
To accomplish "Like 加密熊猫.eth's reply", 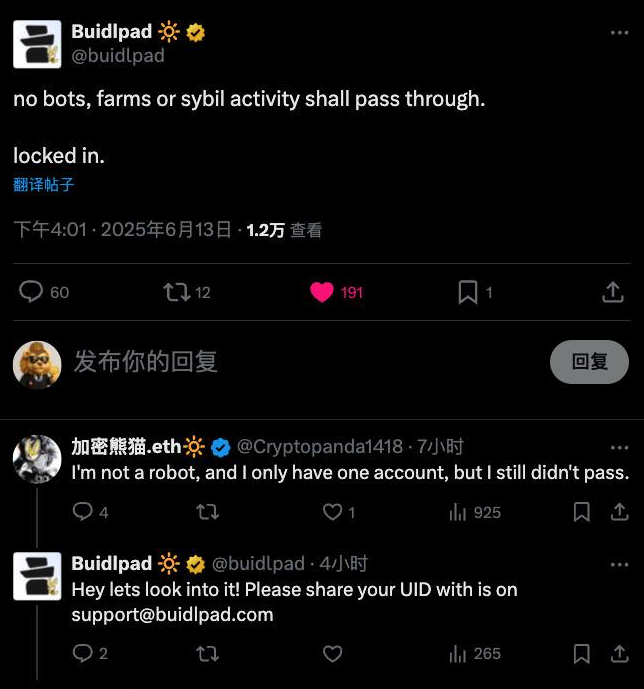I will [332, 512].
